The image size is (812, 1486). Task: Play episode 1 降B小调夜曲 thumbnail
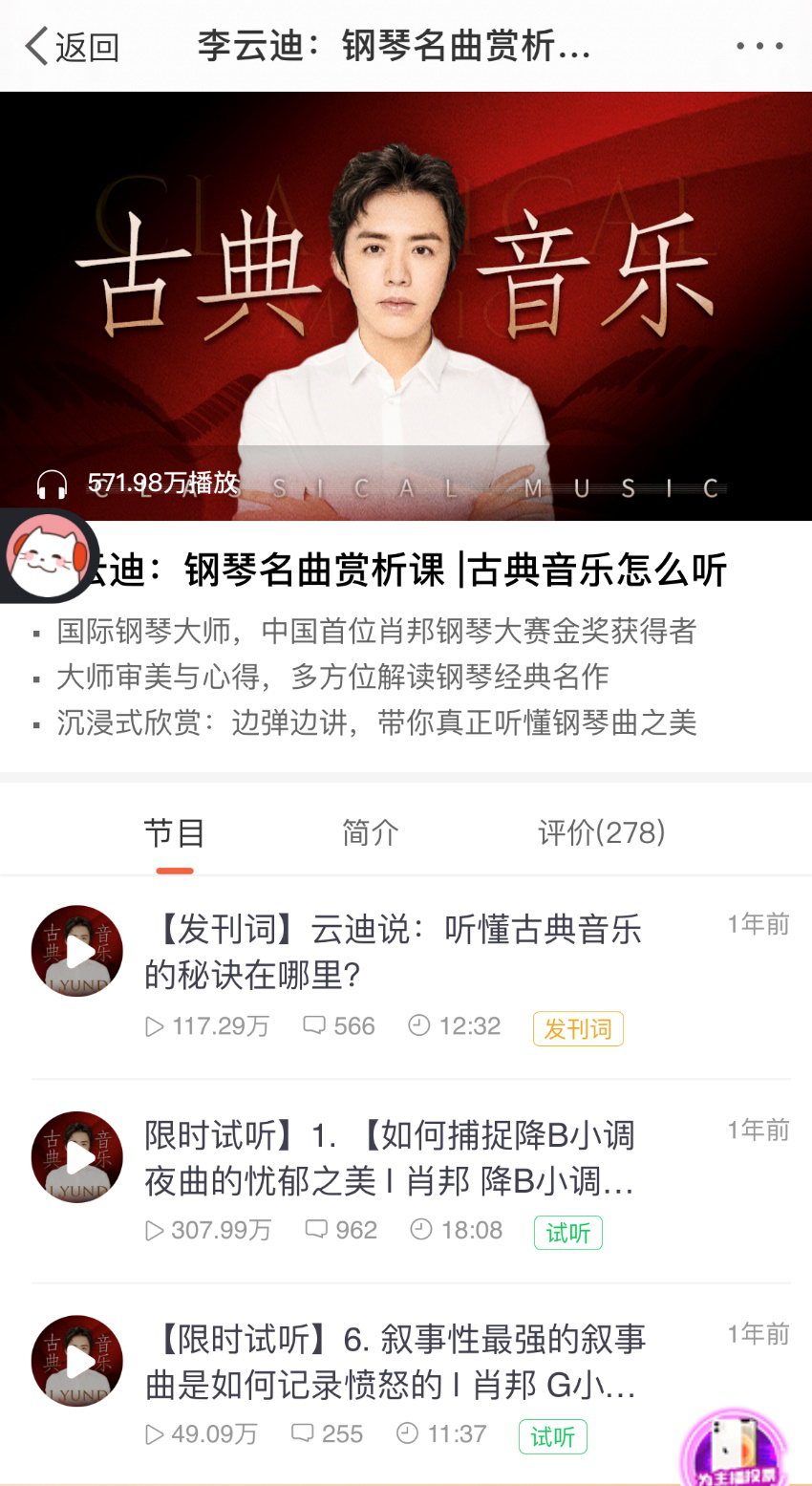click(x=77, y=1156)
